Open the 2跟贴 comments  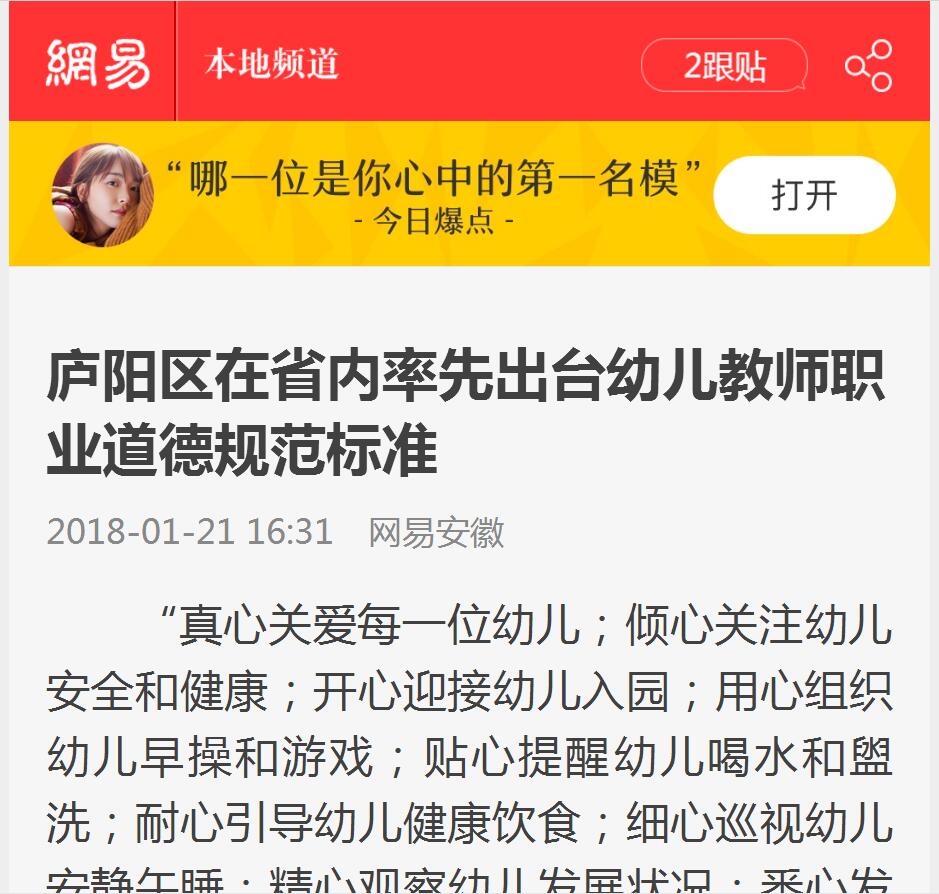pyautogui.click(x=724, y=66)
